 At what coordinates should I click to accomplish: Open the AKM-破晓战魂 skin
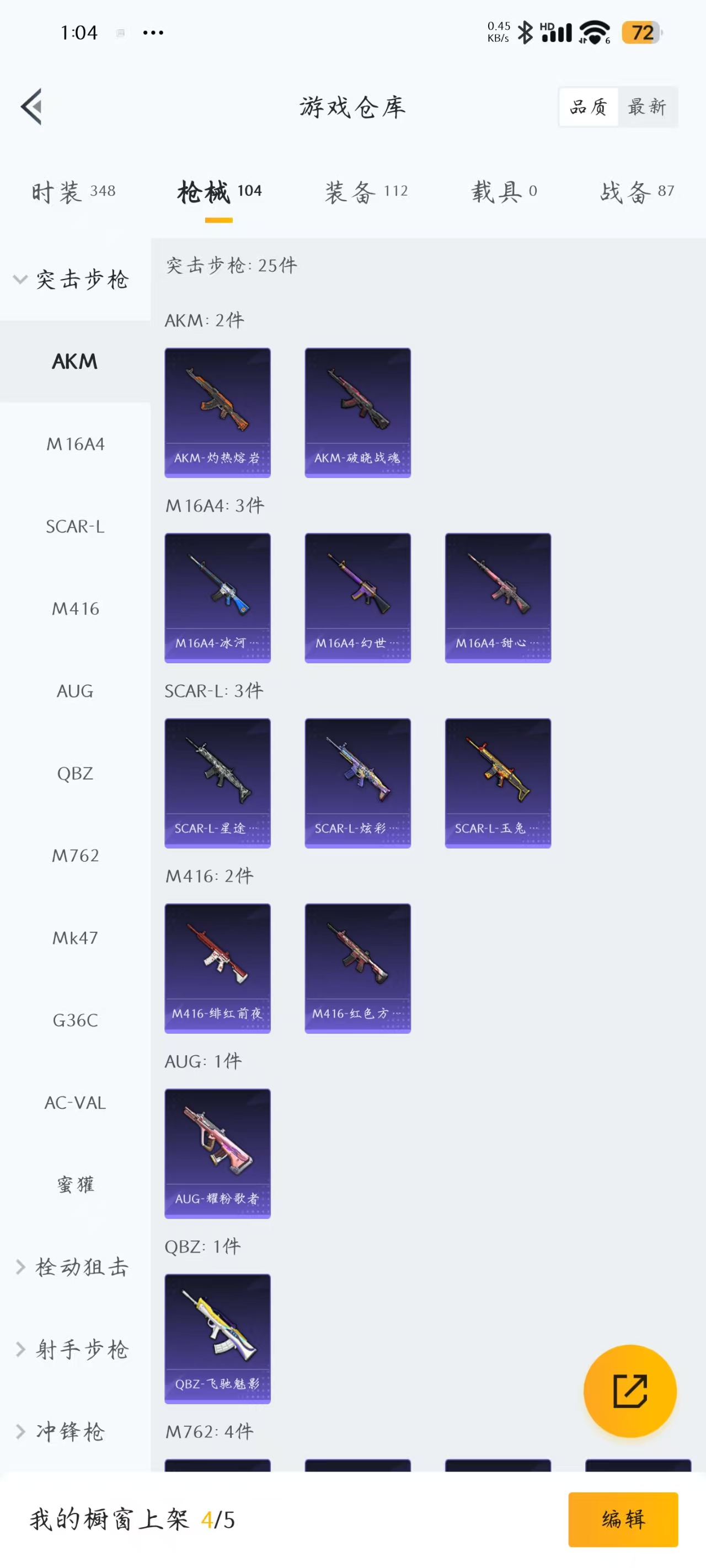pos(357,412)
